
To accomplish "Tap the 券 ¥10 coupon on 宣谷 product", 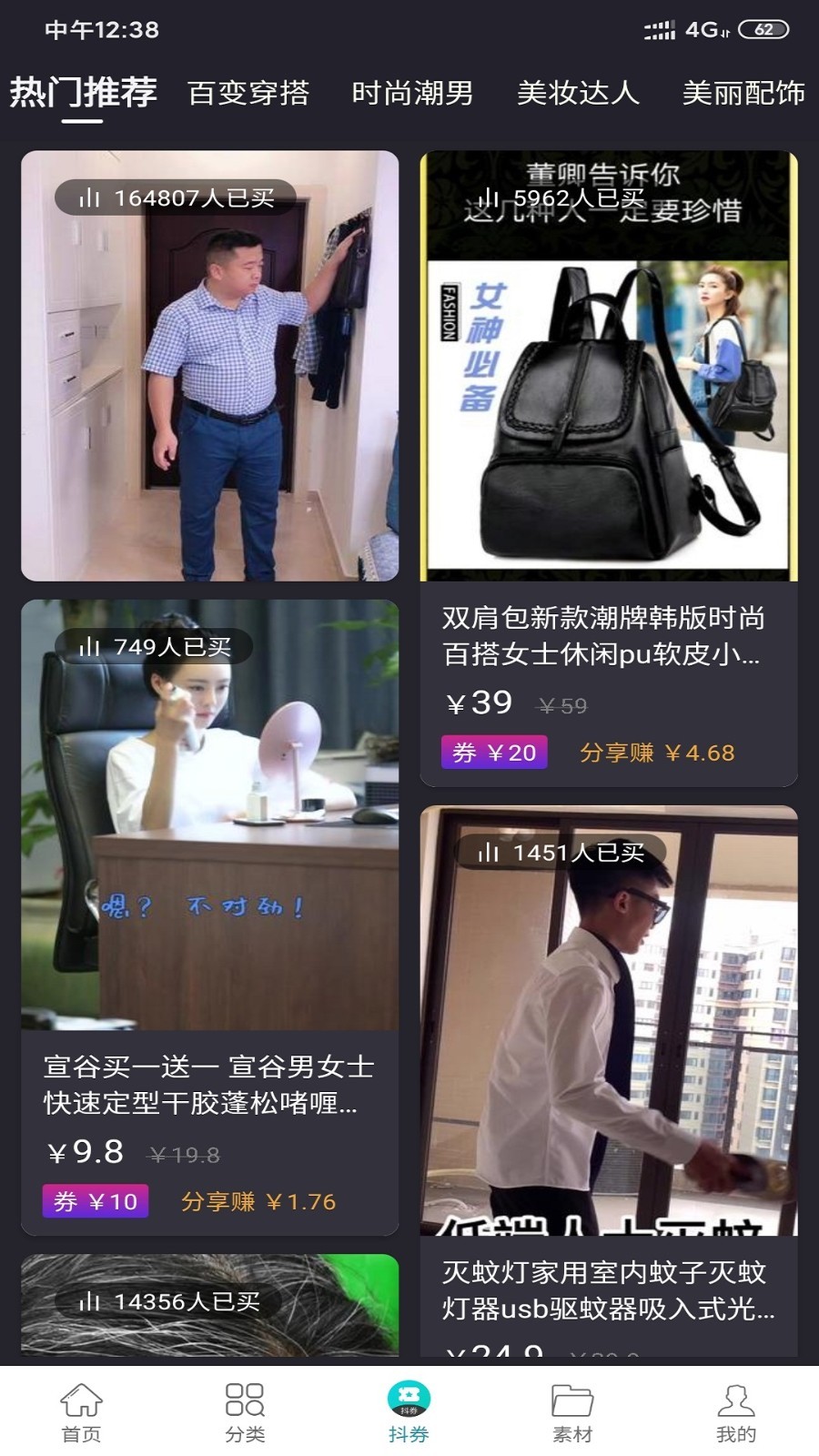I will coord(96,1201).
